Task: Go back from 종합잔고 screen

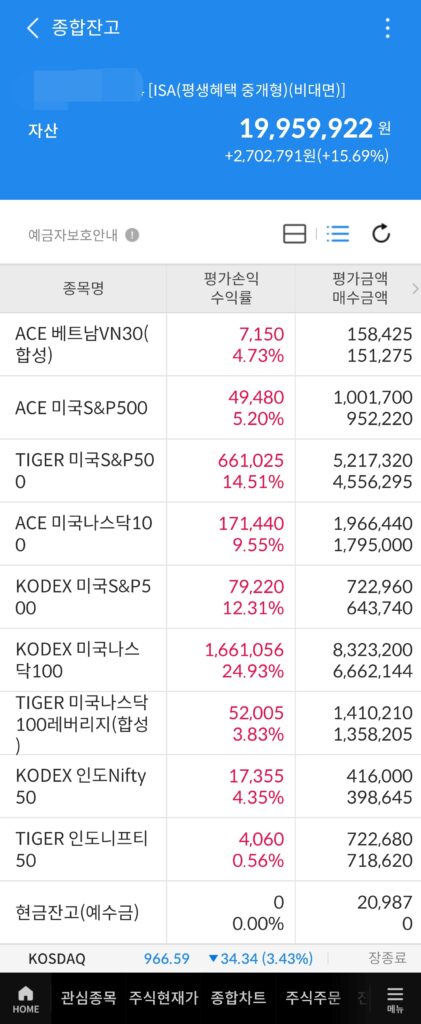Action: pyautogui.click(x=33, y=27)
